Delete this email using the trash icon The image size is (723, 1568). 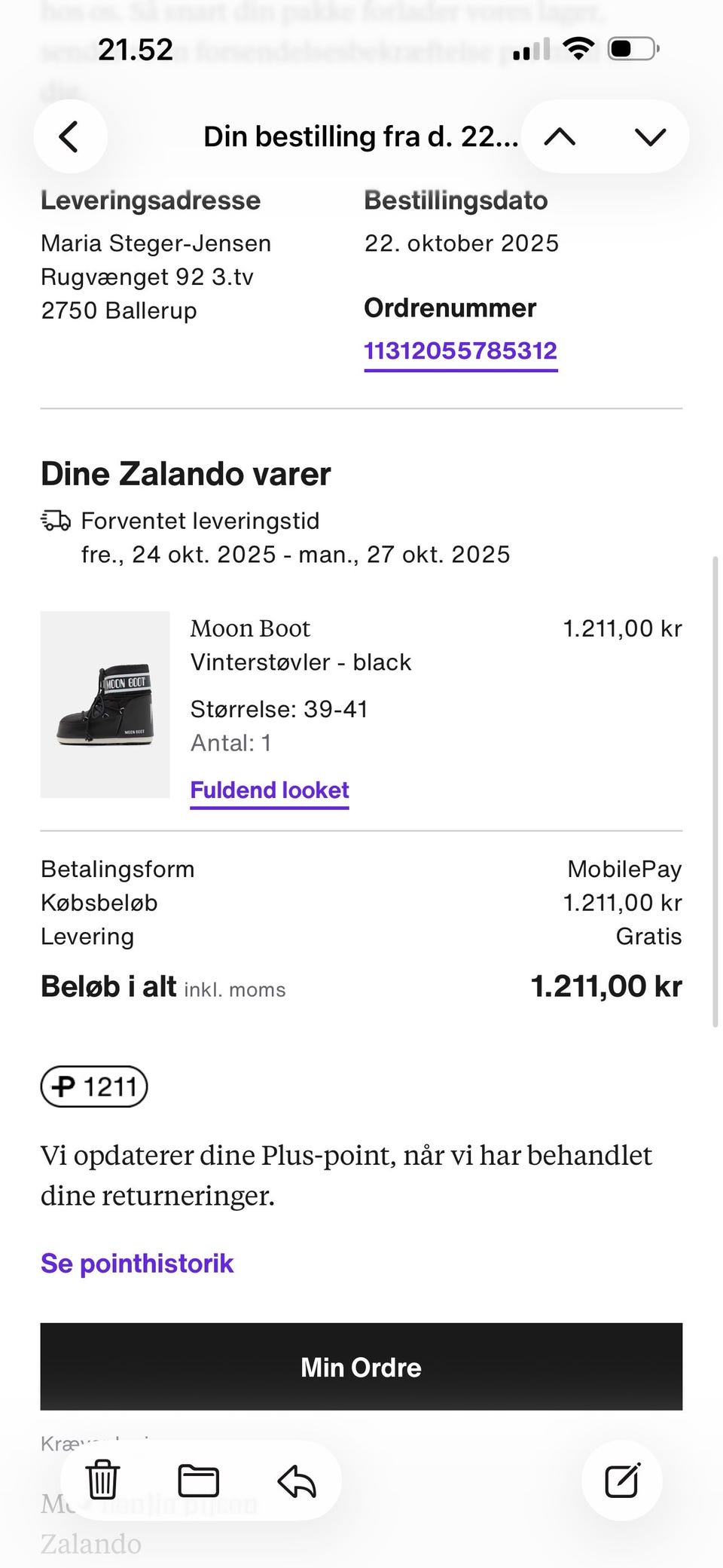[102, 1480]
